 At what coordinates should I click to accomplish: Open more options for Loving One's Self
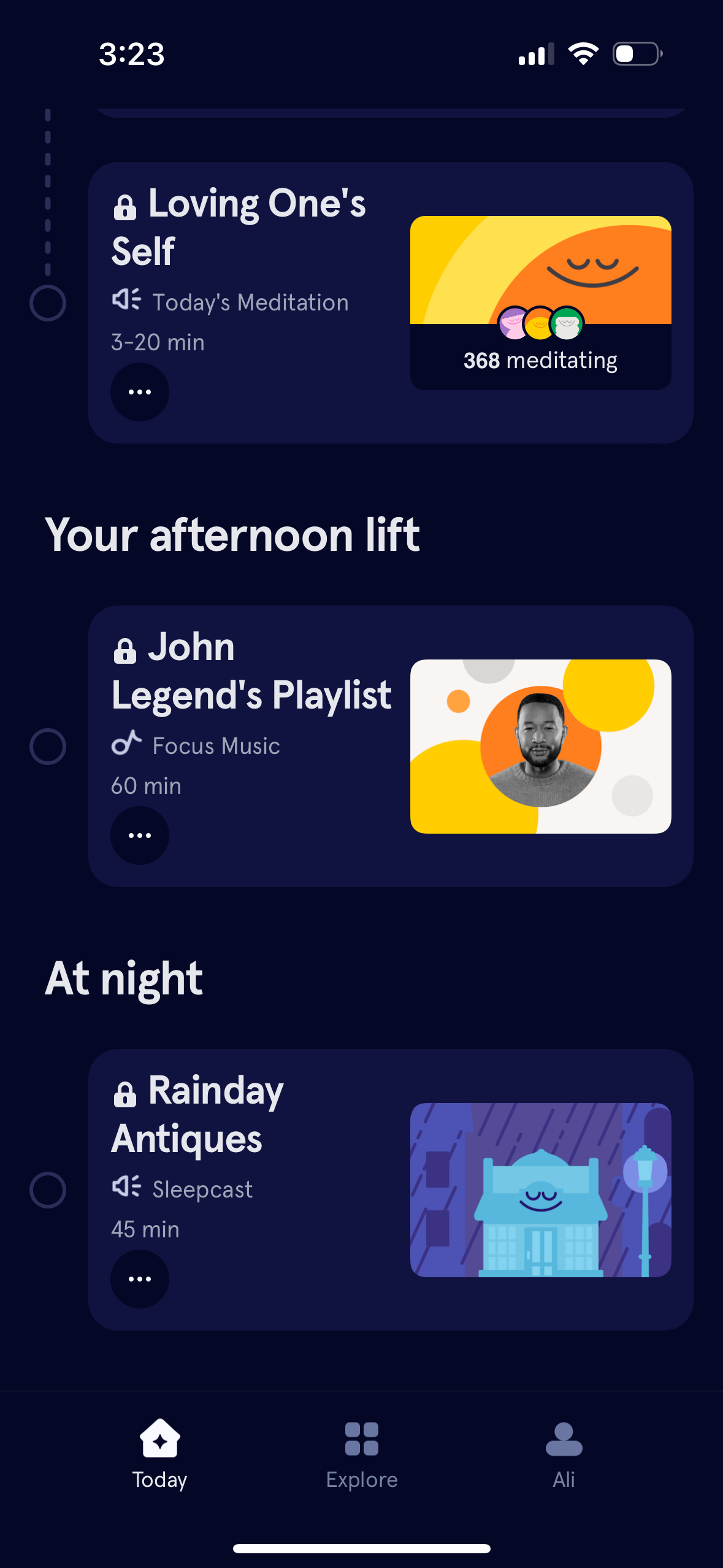[x=139, y=391]
